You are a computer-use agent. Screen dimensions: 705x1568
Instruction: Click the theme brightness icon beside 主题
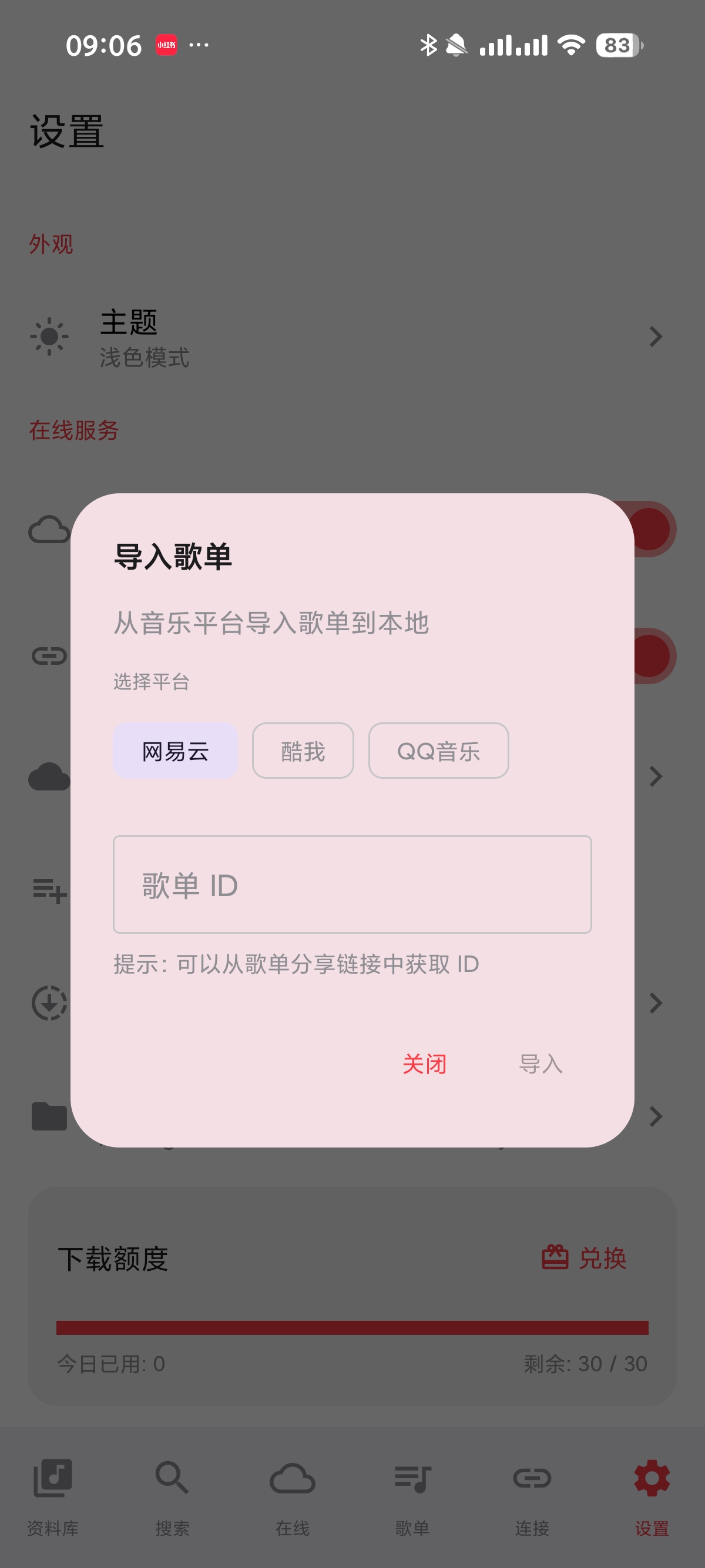tap(50, 338)
